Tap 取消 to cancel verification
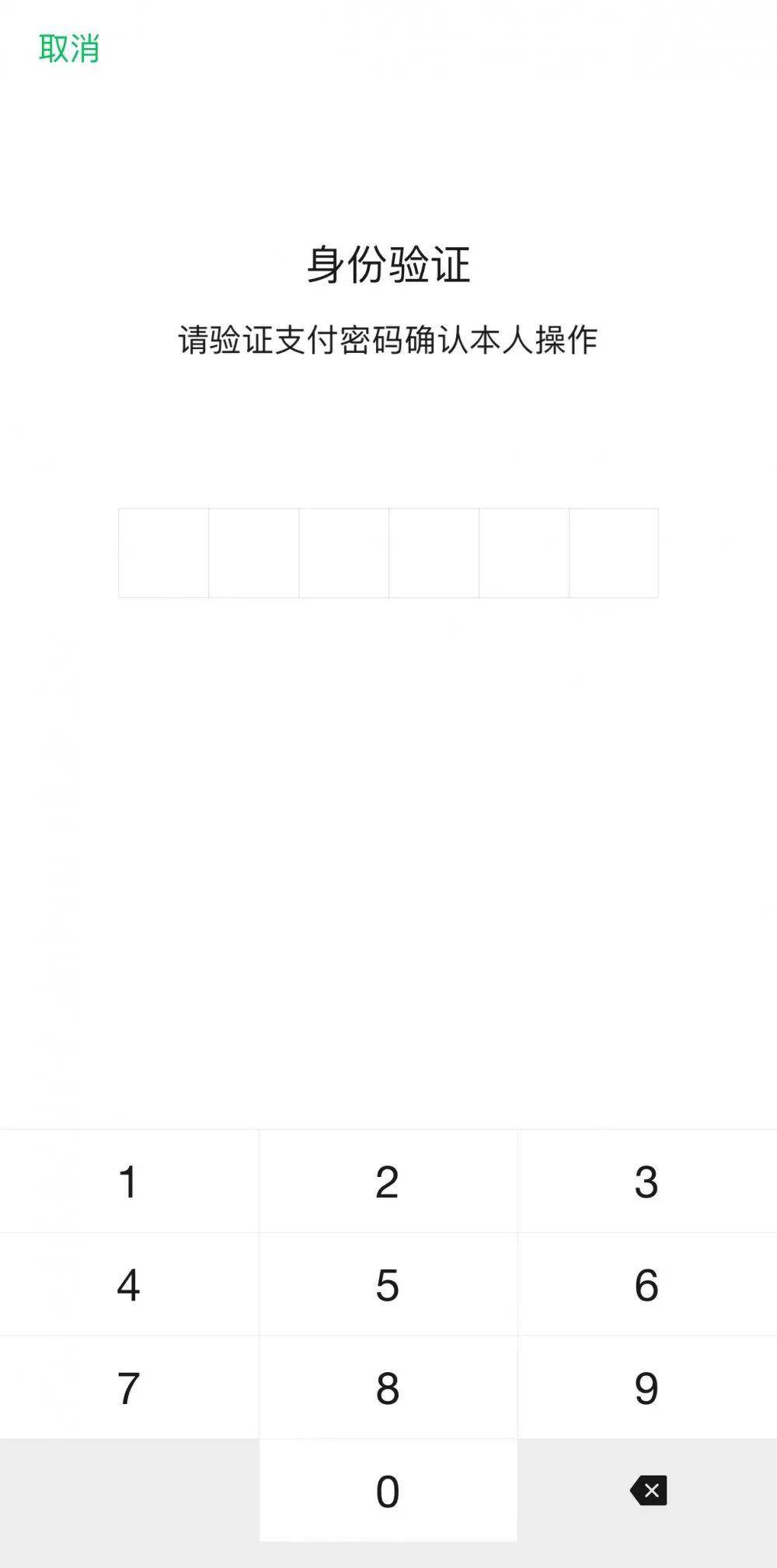 pyautogui.click(x=69, y=48)
